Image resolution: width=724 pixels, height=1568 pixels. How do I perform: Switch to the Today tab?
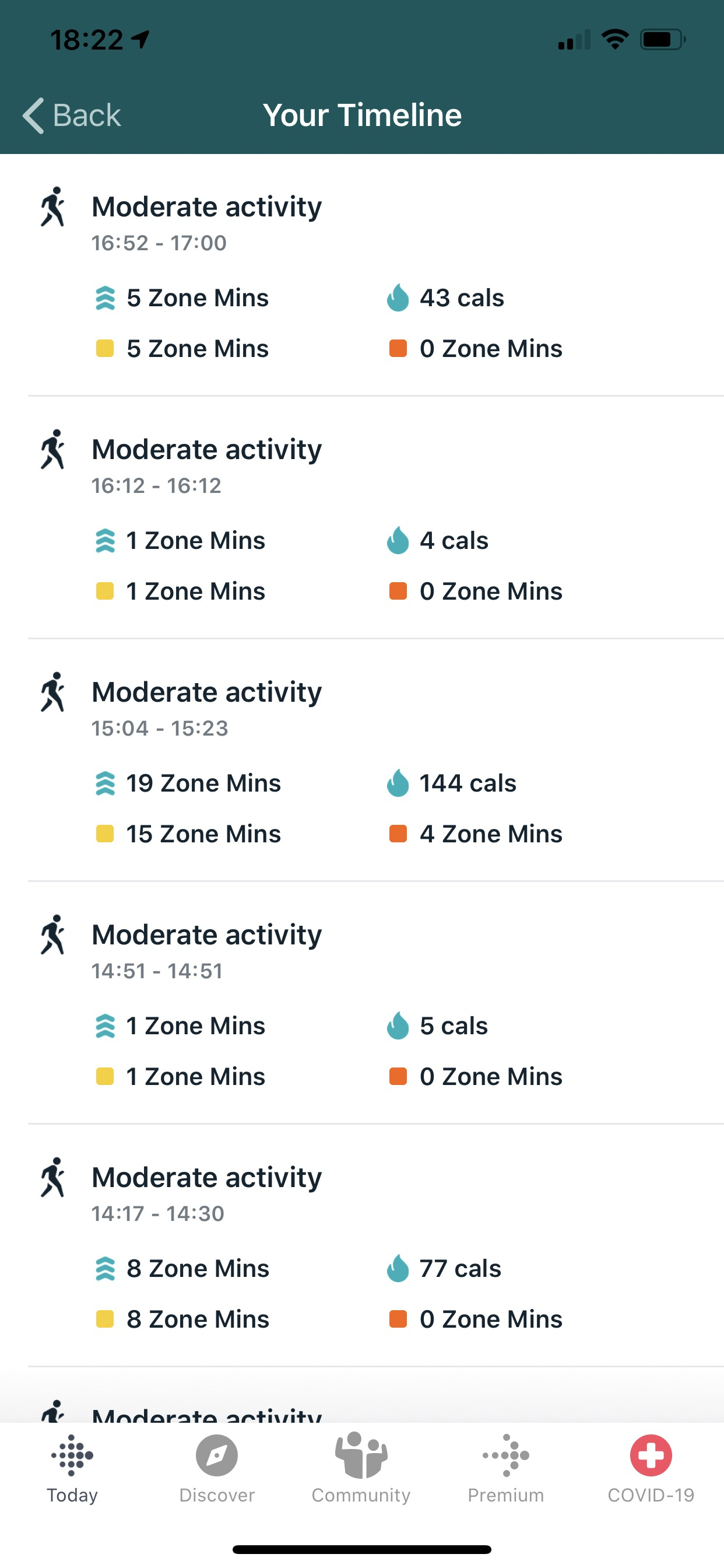pos(72,1469)
